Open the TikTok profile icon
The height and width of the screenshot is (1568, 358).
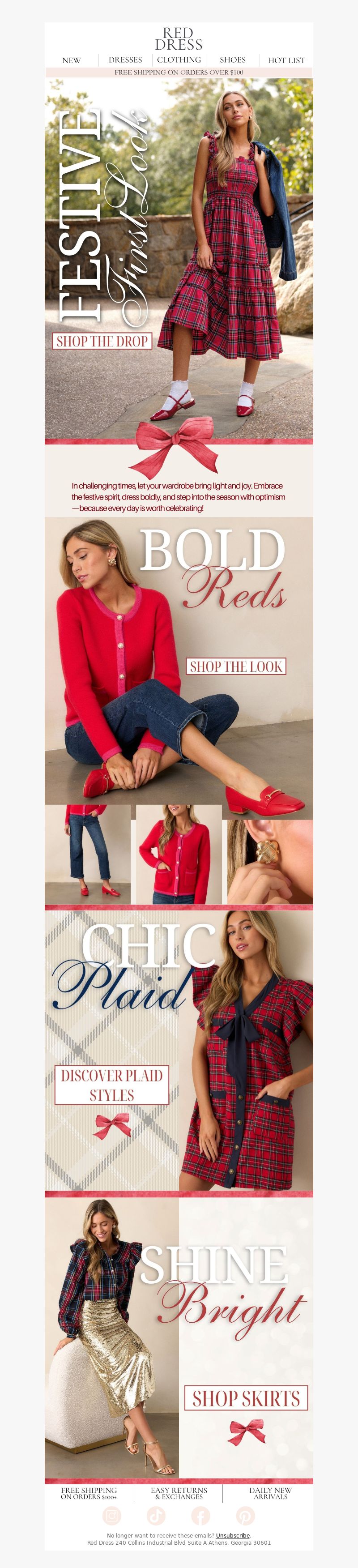(156, 1515)
